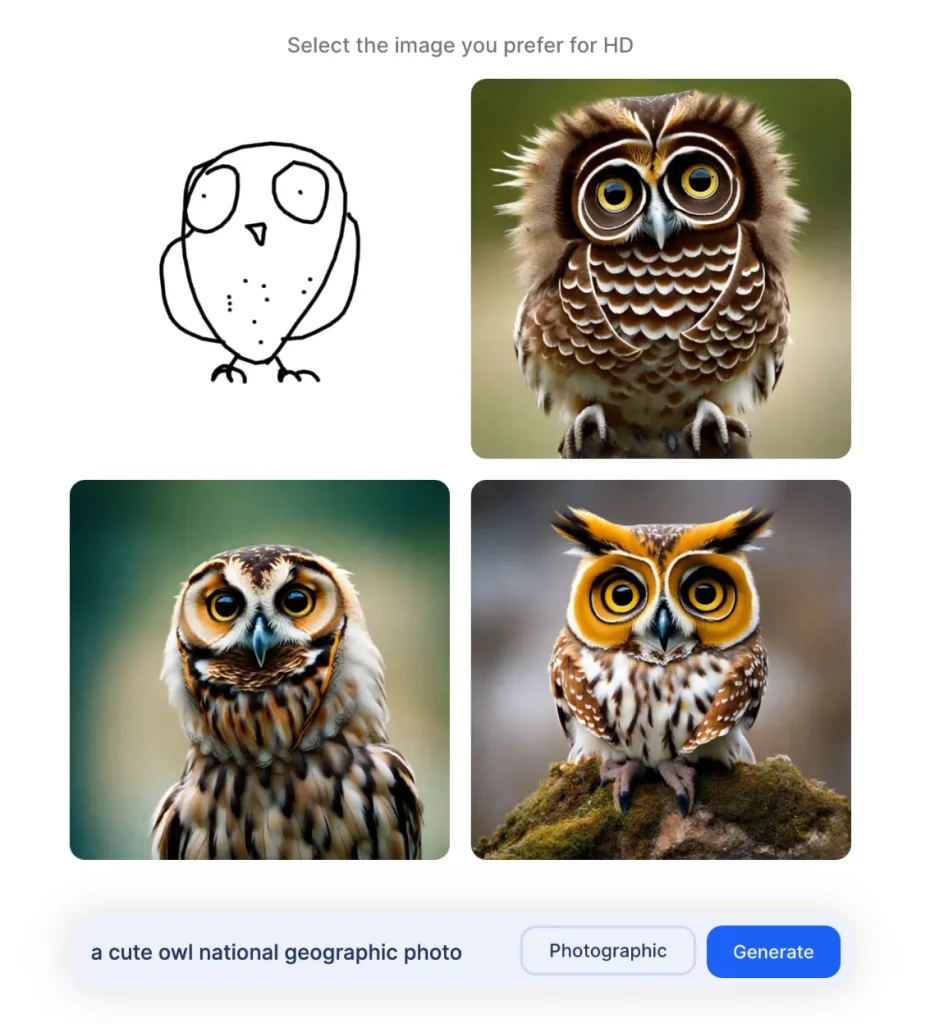
Task: Select the owl with green background for HD
Action: (259, 669)
